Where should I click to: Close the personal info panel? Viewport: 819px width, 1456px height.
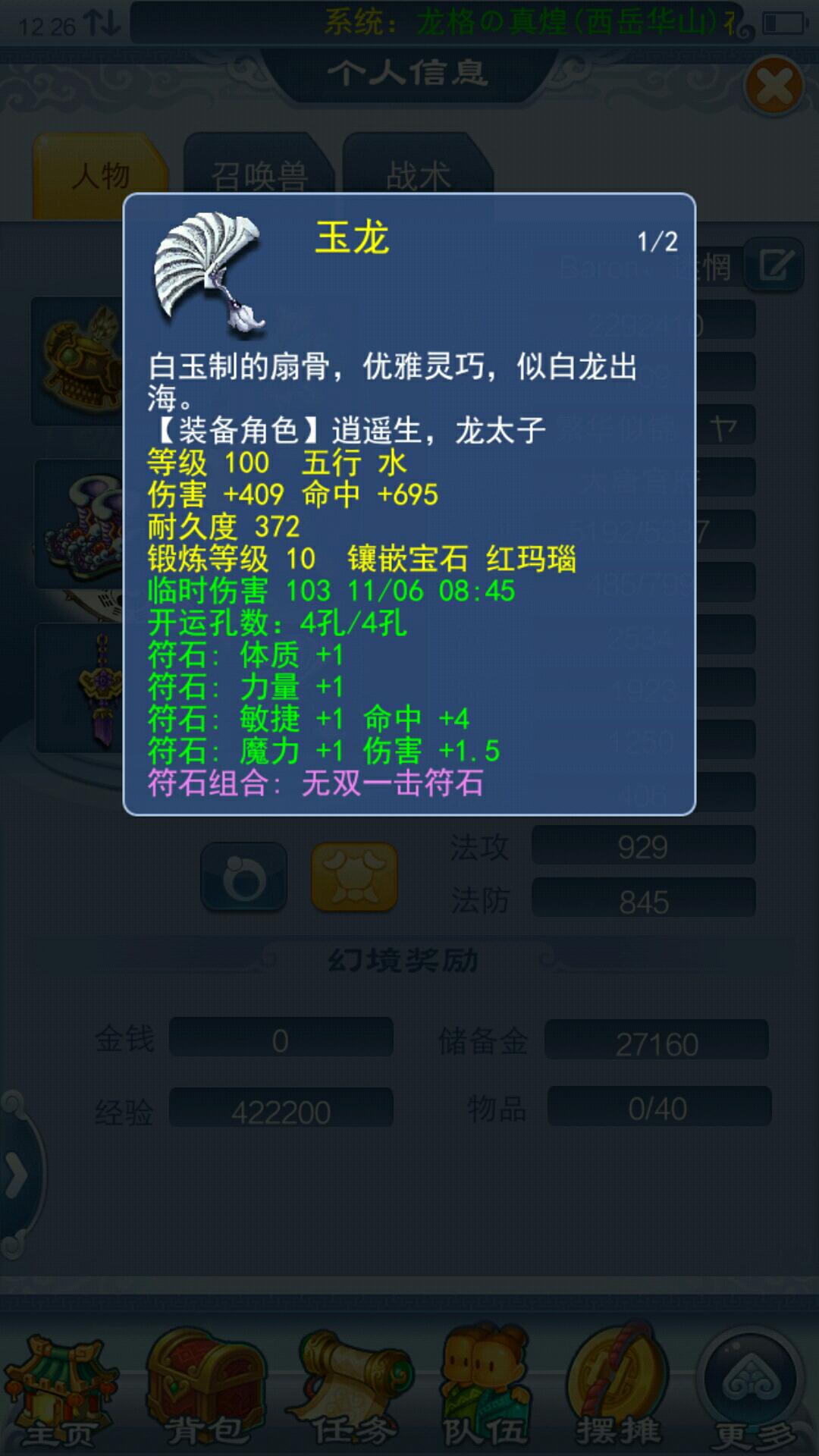(774, 86)
